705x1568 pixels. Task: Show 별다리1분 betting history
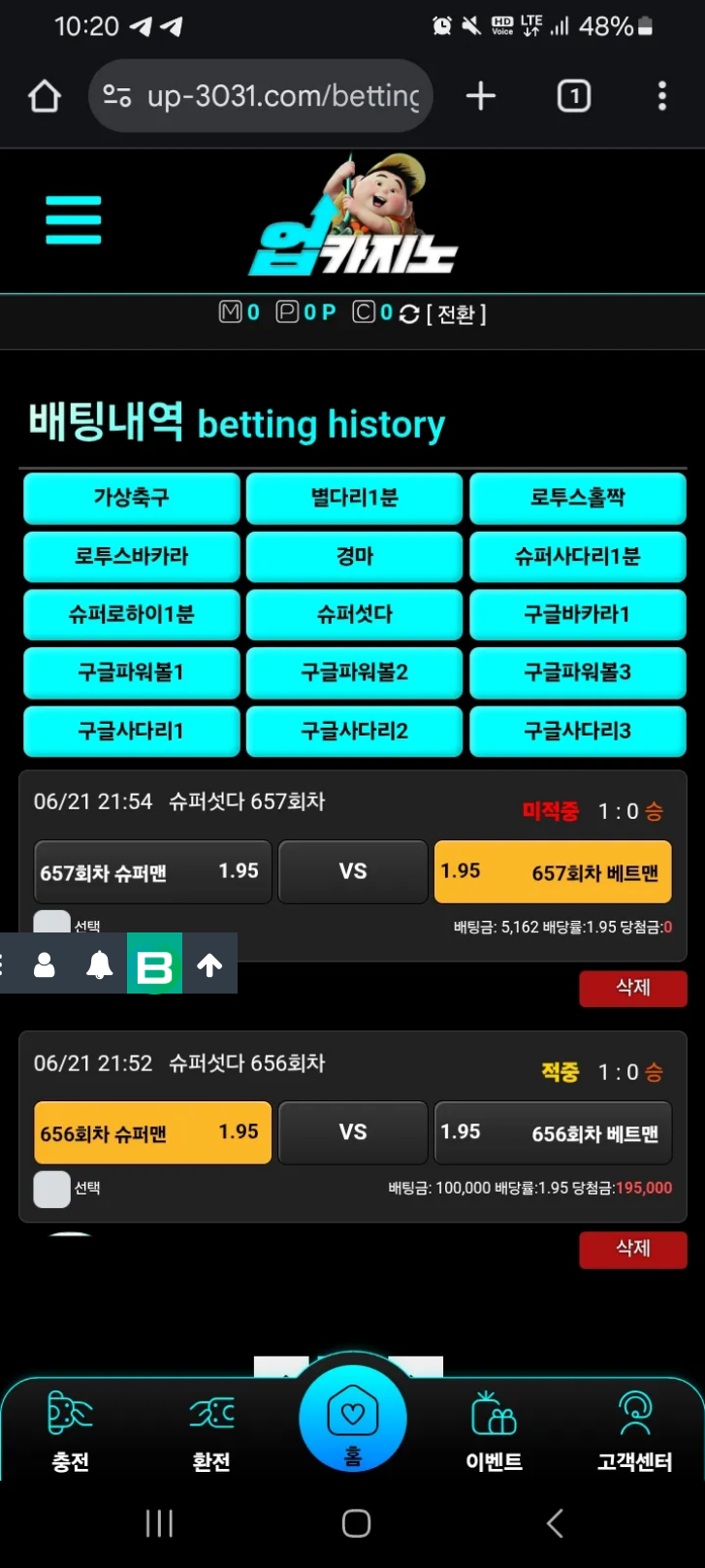pos(354,498)
